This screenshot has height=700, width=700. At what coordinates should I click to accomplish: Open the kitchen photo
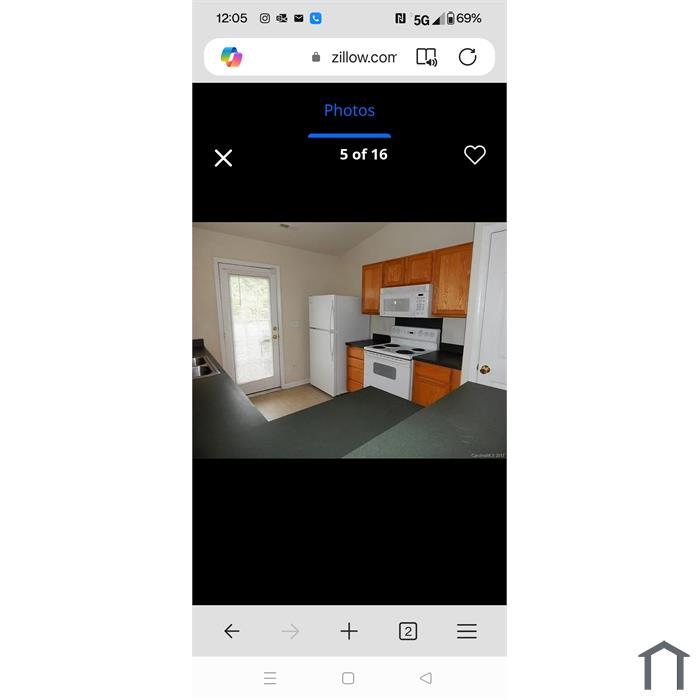pyautogui.click(x=349, y=340)
